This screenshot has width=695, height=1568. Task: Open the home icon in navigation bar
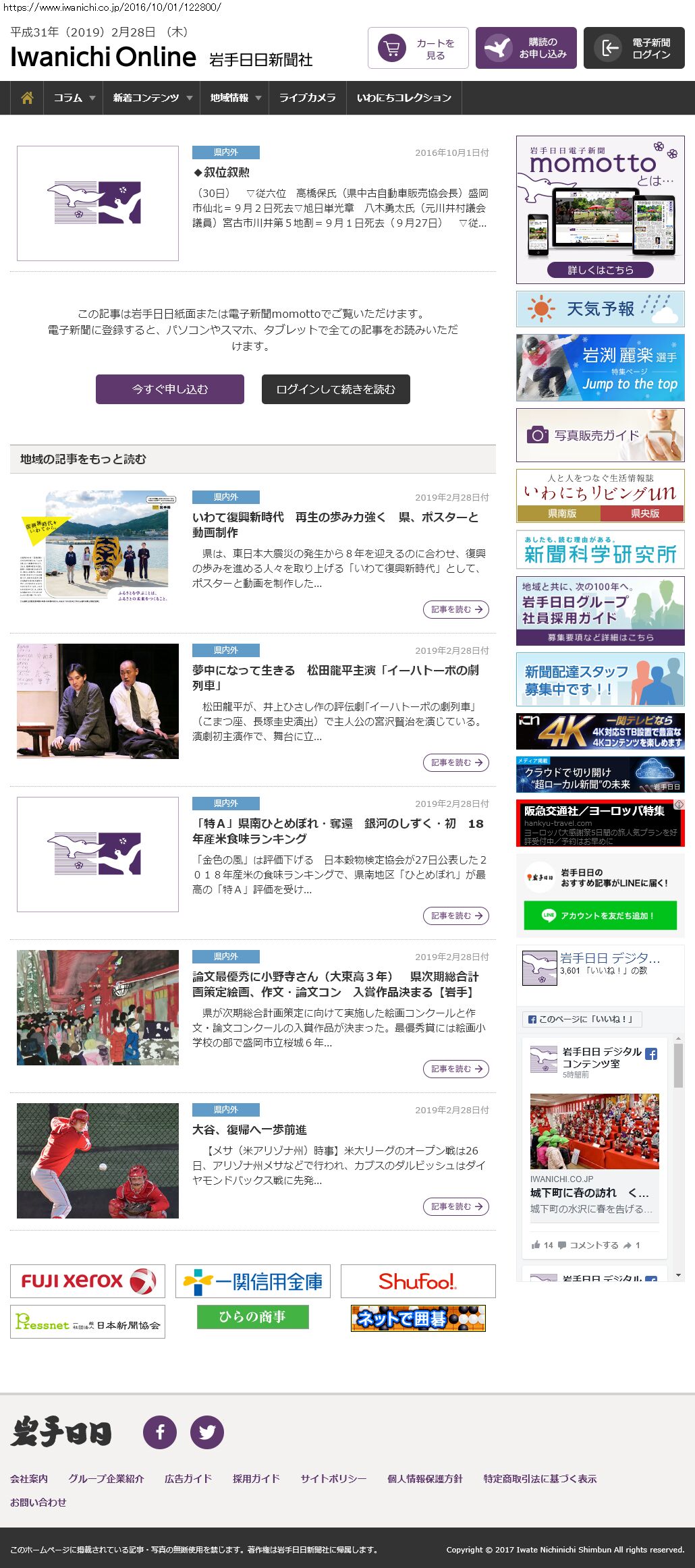coord(27,98)
